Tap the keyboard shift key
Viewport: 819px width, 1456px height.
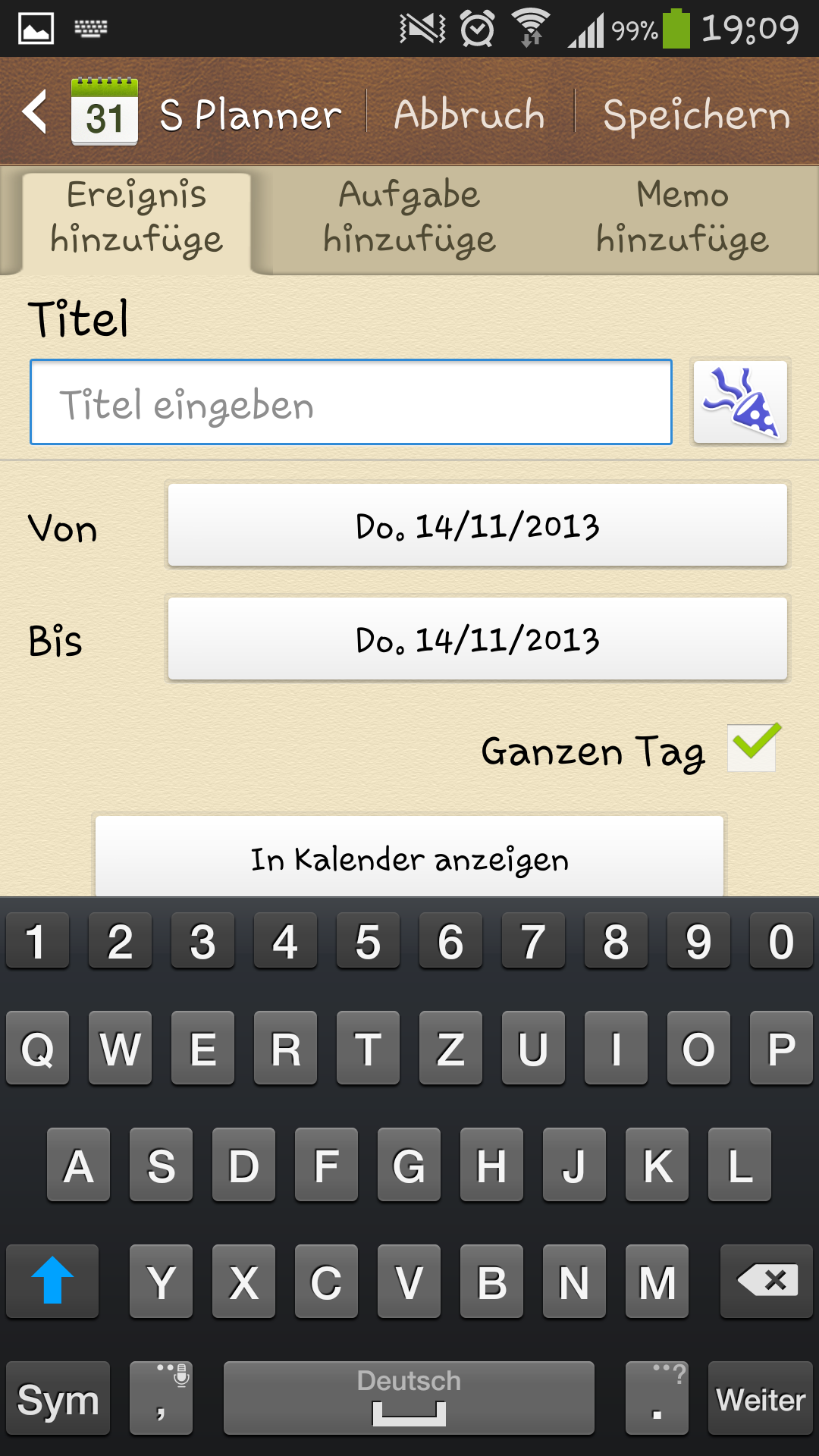(x=52, y=1281)
